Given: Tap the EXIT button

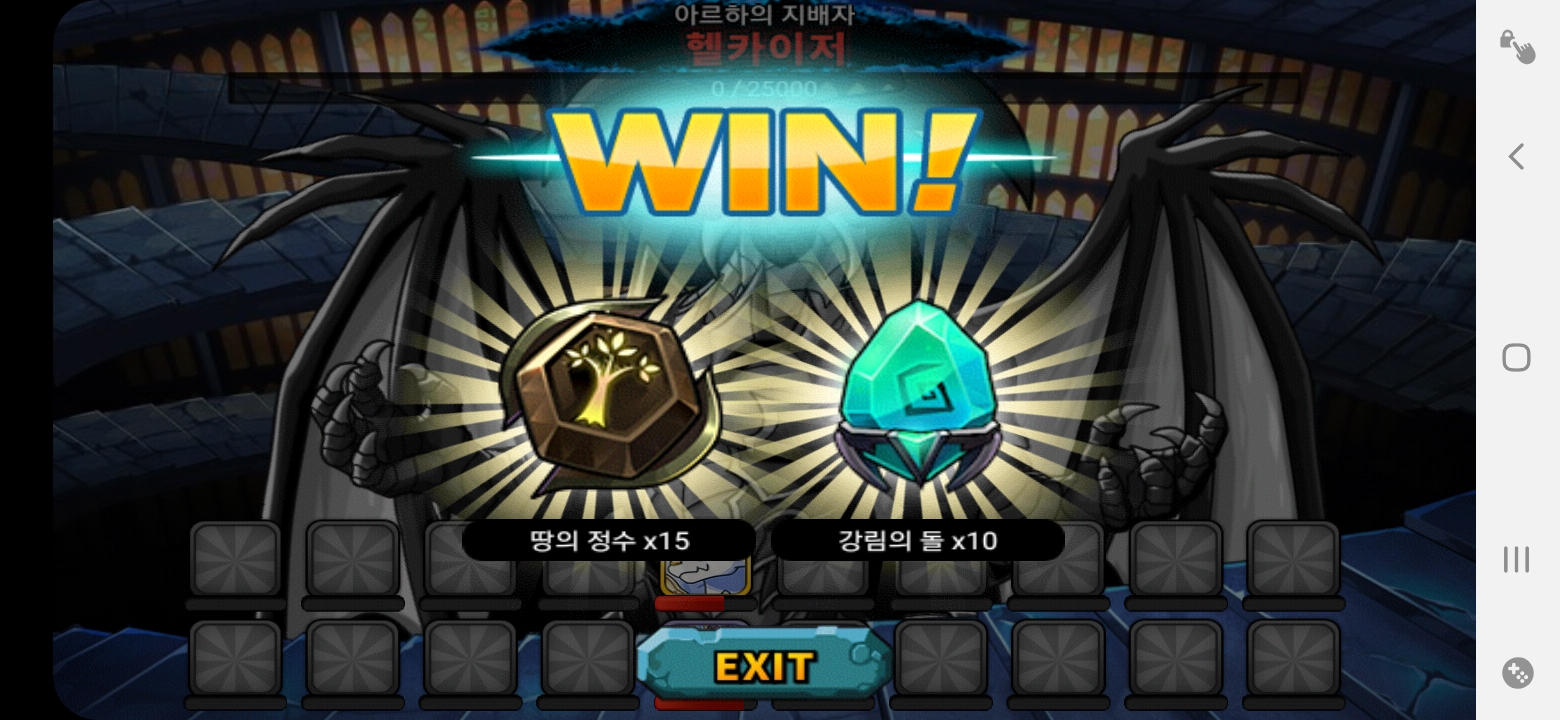Looking at the screenshot, I should tap(765, 665).
